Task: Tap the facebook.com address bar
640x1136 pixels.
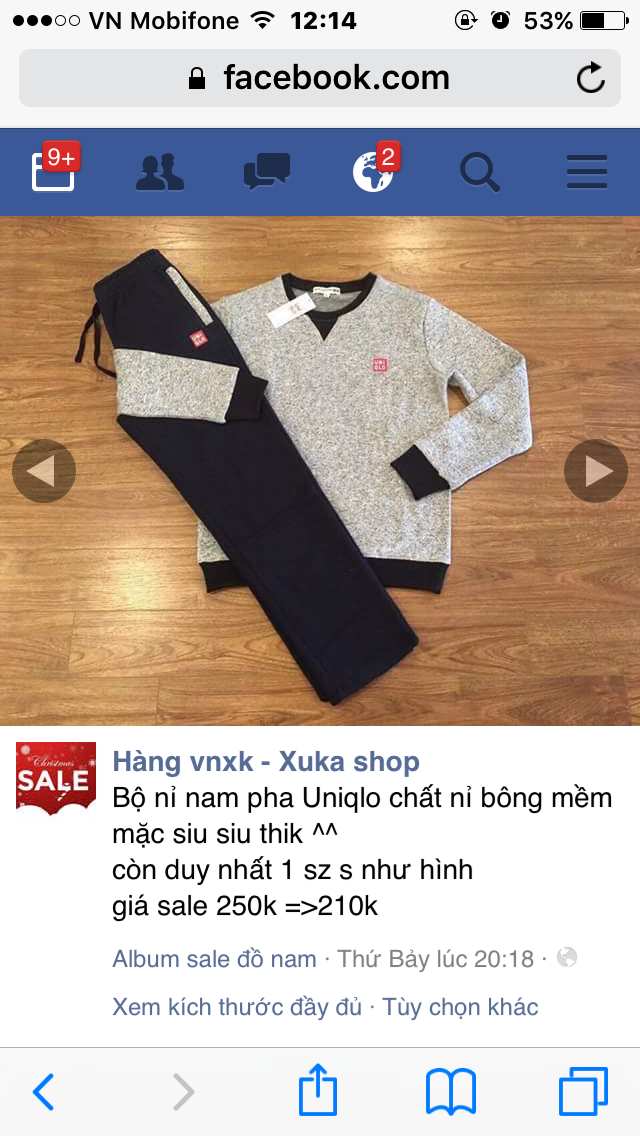Action: pos(320,78)
